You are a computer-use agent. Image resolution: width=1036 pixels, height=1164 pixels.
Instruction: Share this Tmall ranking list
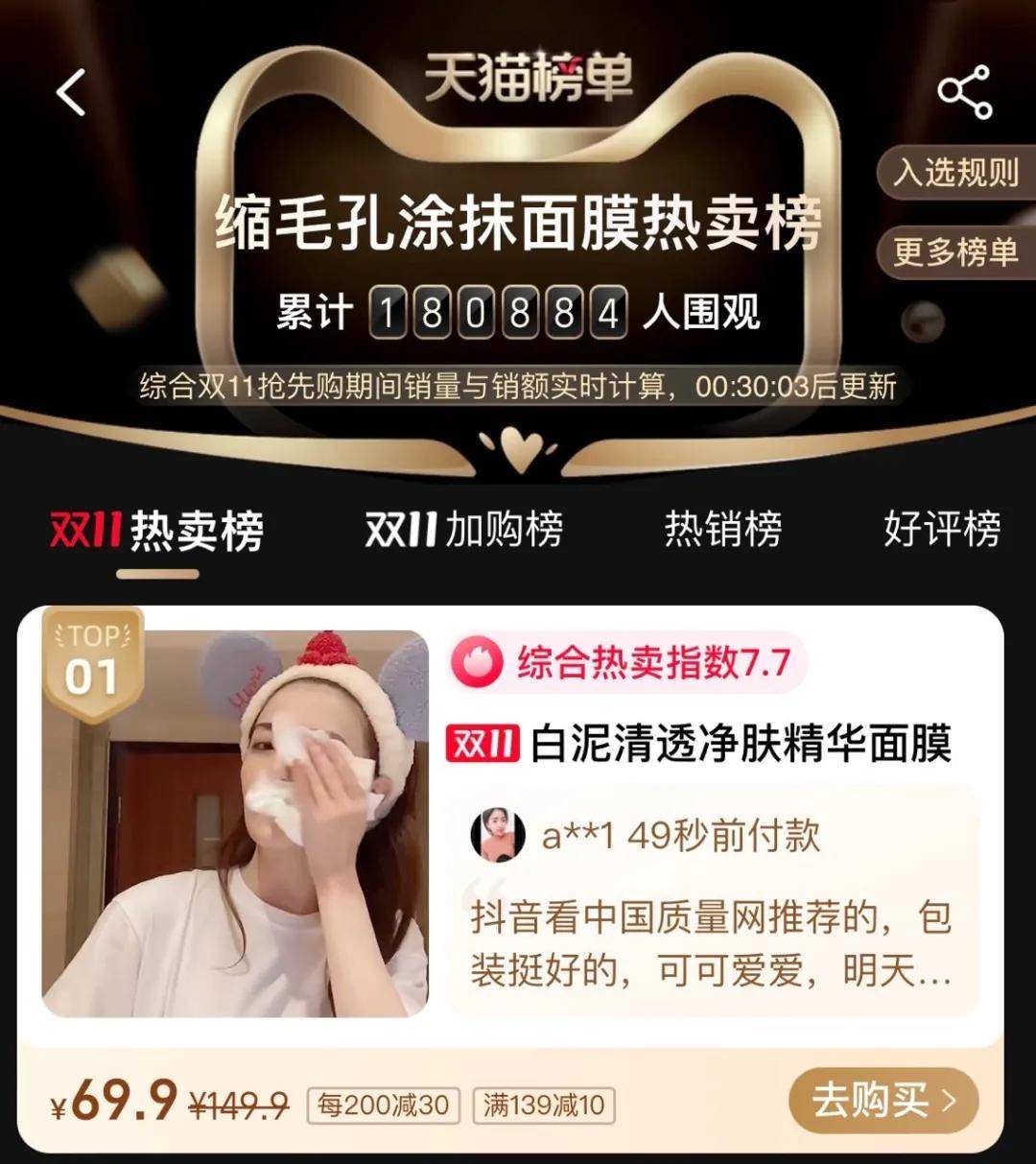pos(964,92)
